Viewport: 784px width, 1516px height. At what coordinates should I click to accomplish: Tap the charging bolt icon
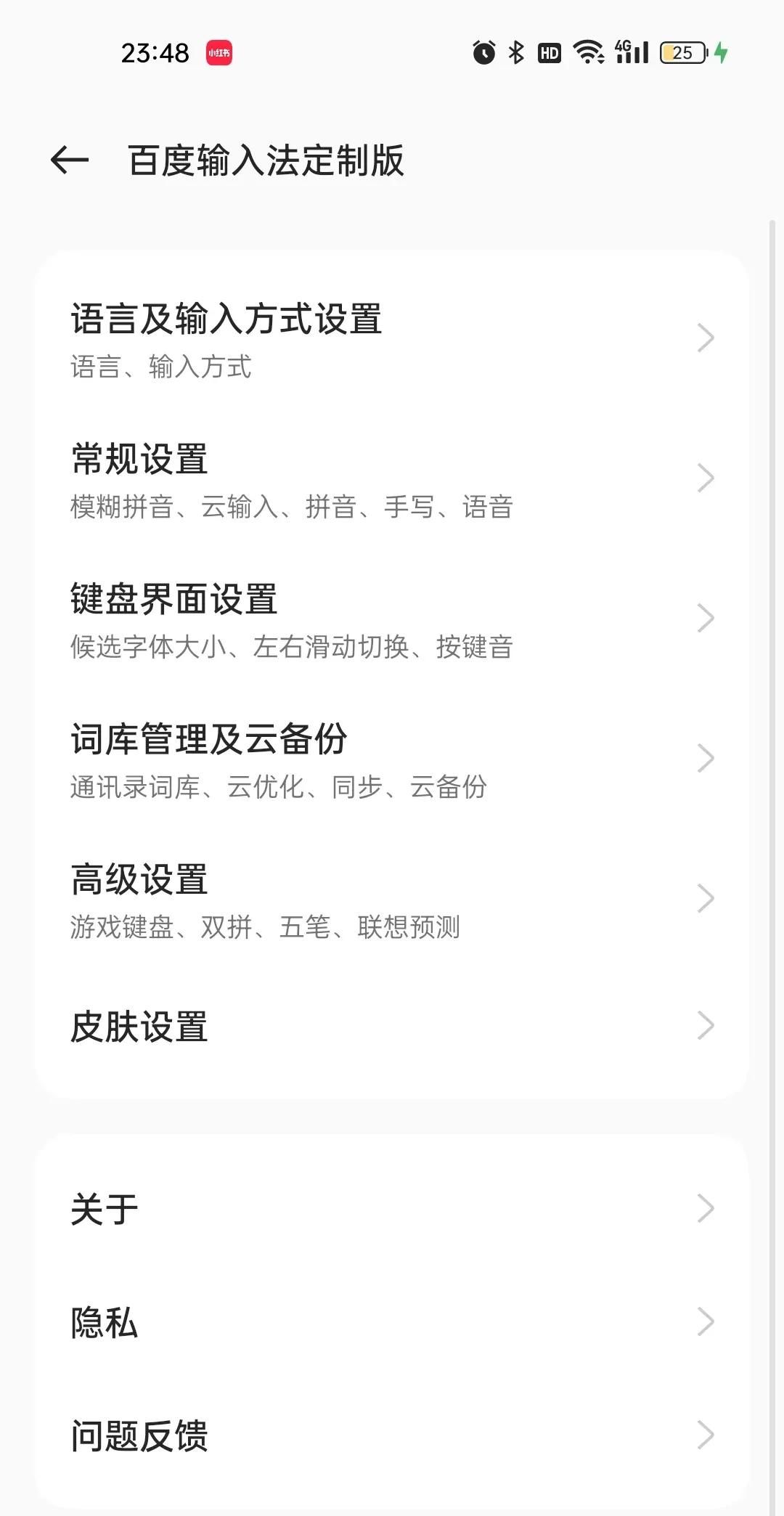tap(719, 53)
